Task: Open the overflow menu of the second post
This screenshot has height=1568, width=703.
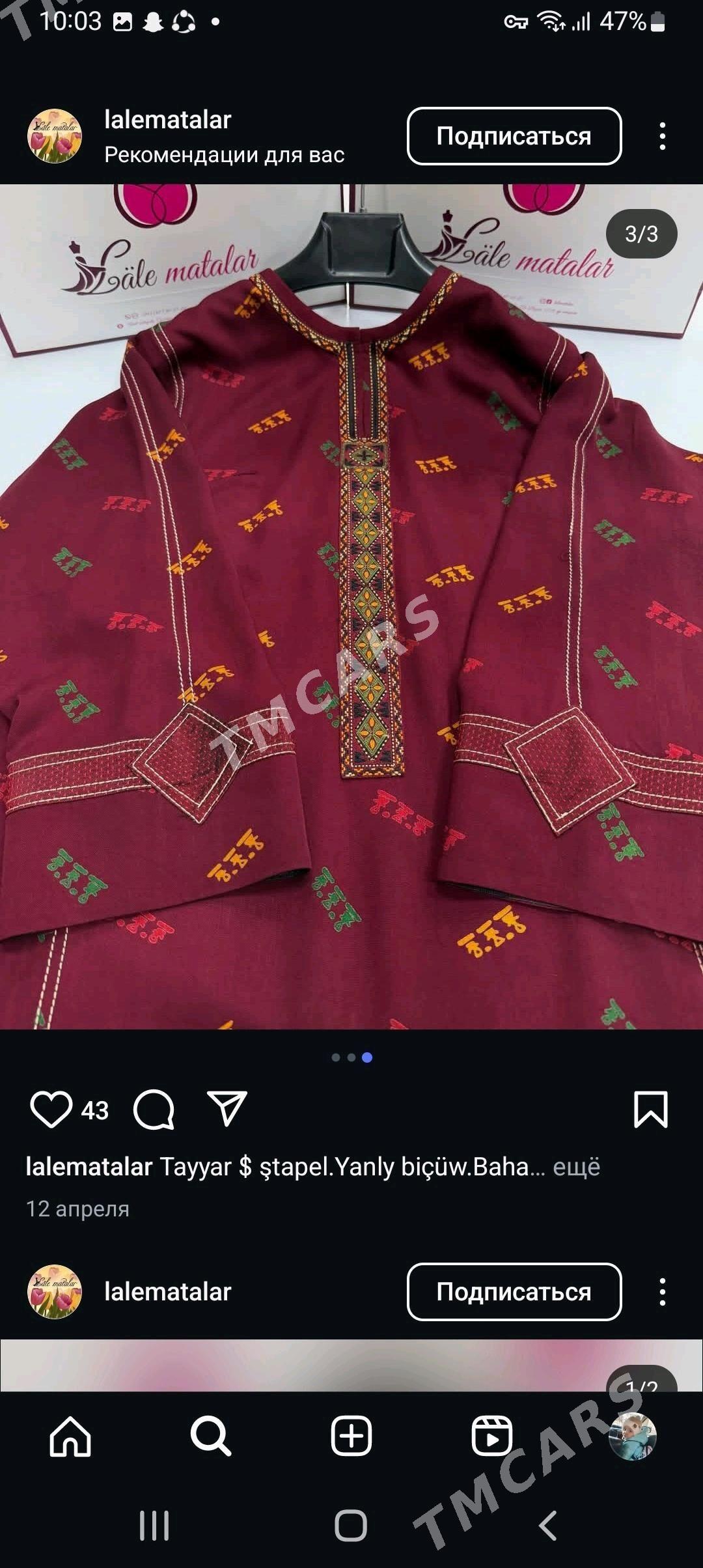Action: (662, 1291)
